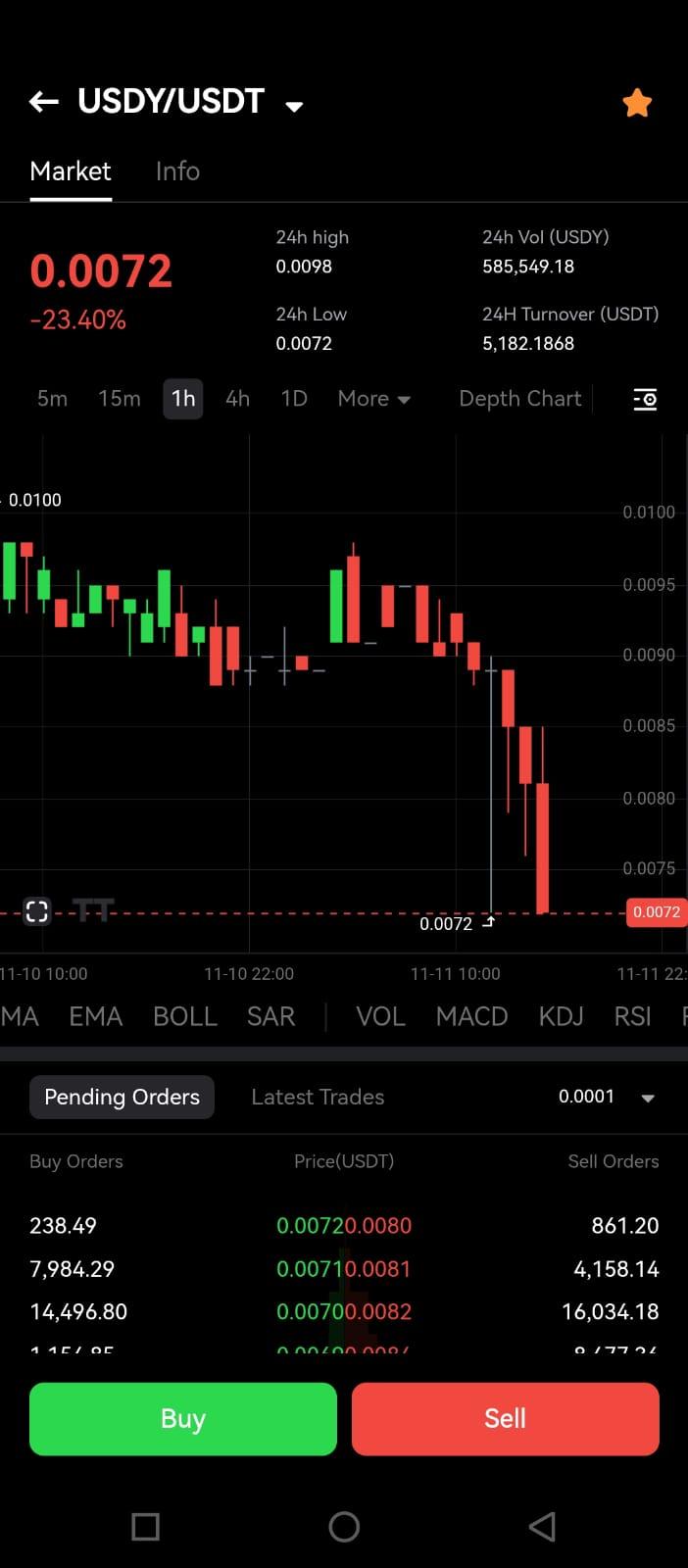
Task: Switch chart to the 4h interval
Action: [237, 399]
